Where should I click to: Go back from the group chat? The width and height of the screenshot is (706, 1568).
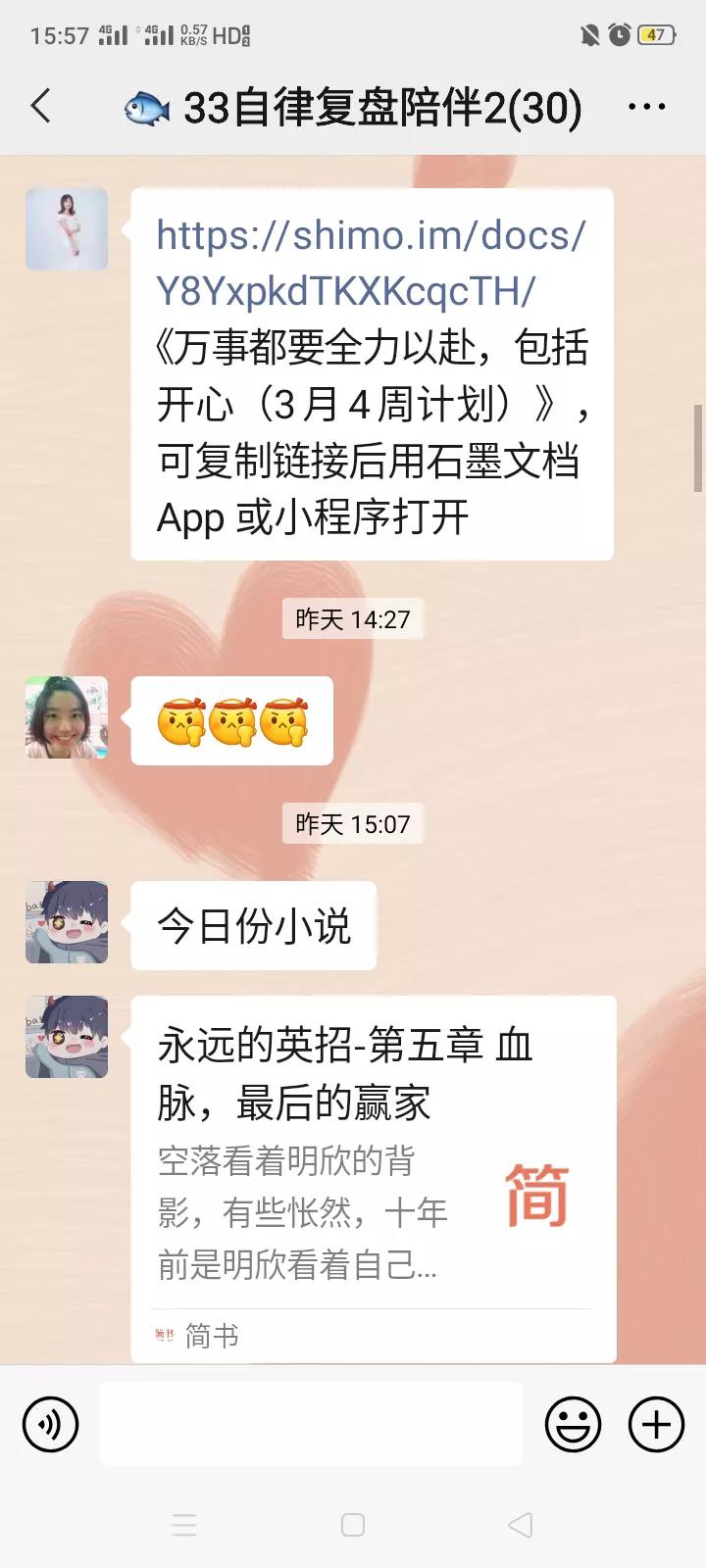coord(41,106)
